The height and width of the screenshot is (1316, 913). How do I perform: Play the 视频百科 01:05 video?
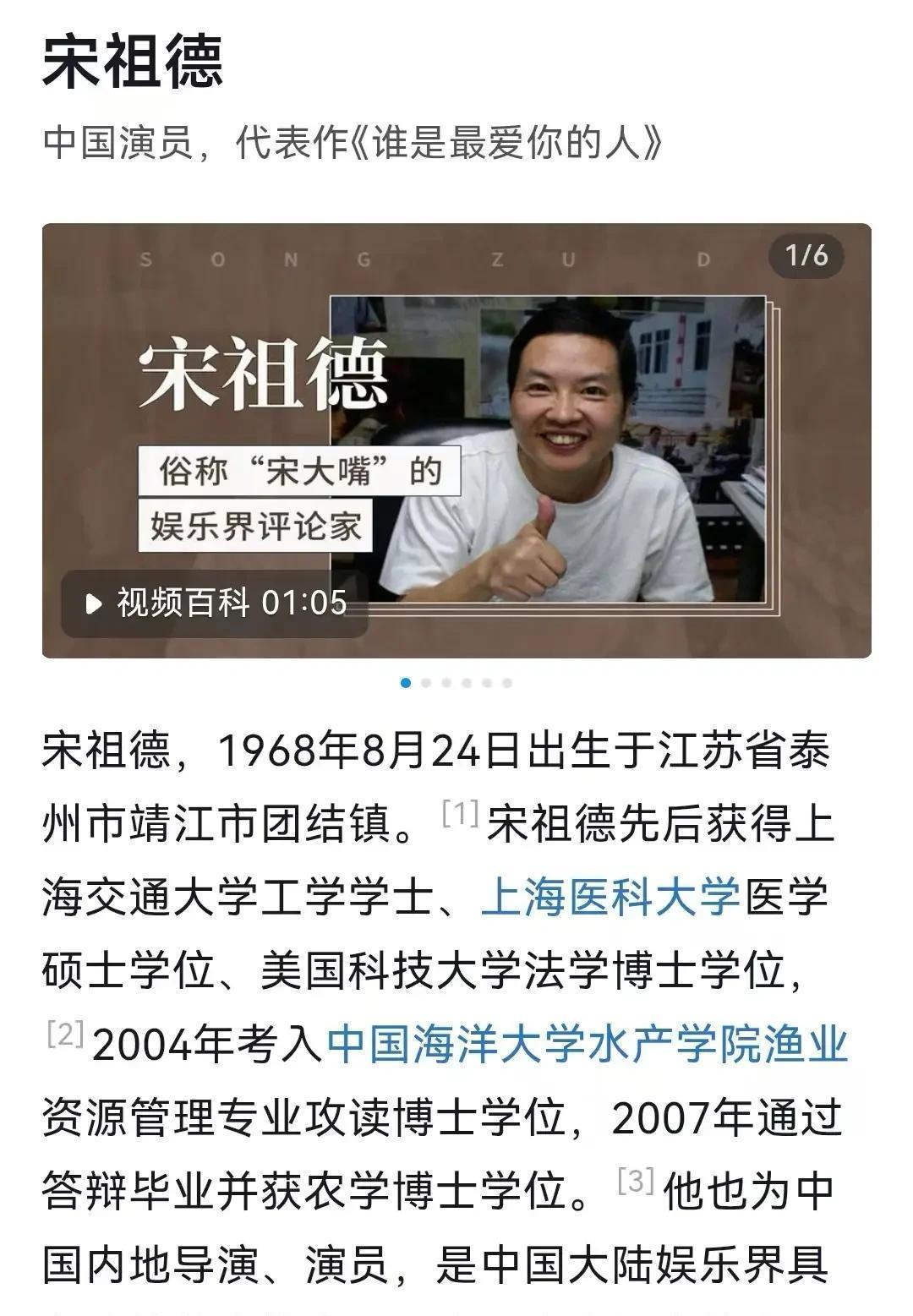pos(216,603)
